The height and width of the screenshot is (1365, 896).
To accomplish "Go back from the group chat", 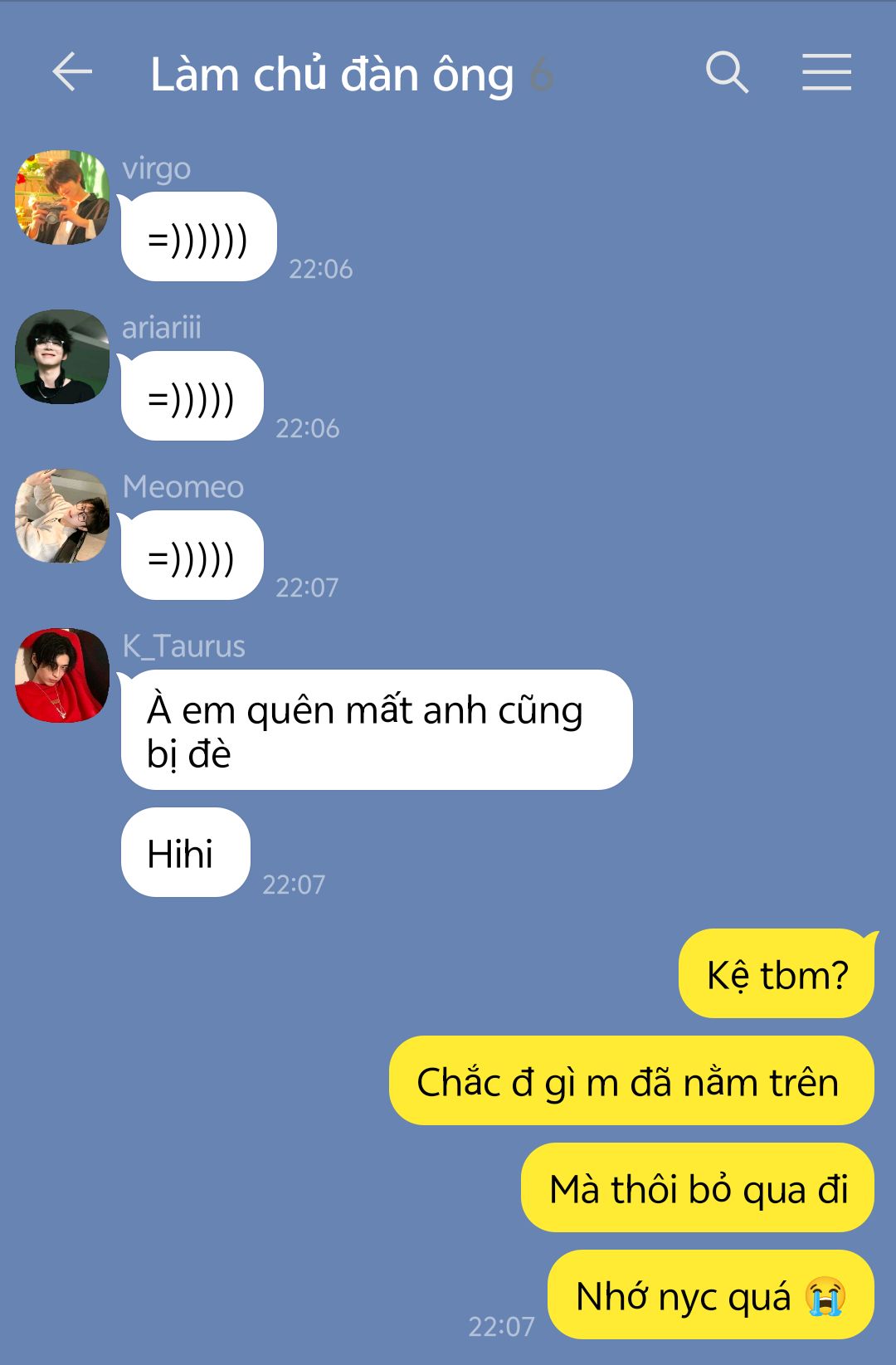I will [72, 72].
